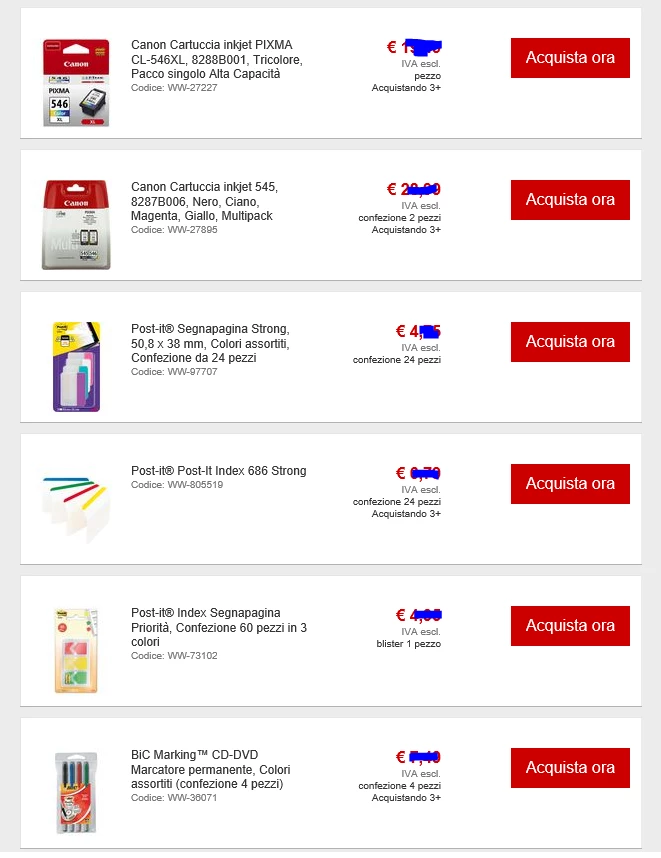This screenshot has width=661, height=858.
Task: Open the Post-it Index Segnapagina Priorità image
Action: tap(76, 650)
